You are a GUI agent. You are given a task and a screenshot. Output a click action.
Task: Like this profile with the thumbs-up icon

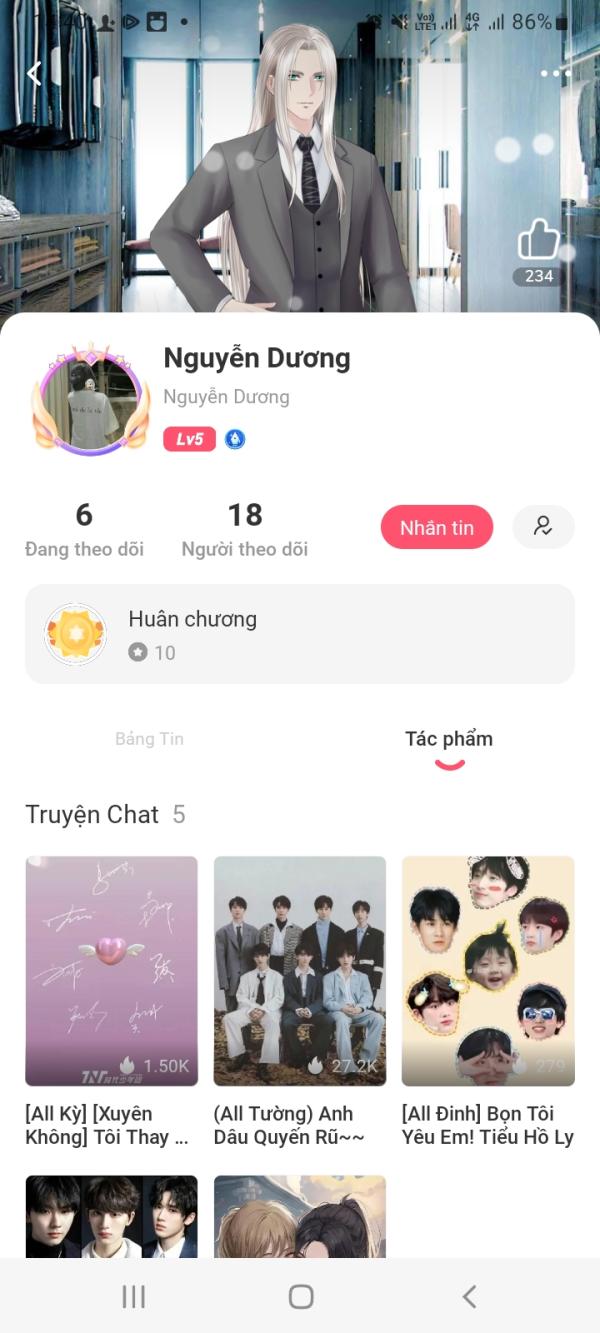[x=538, y=242]
